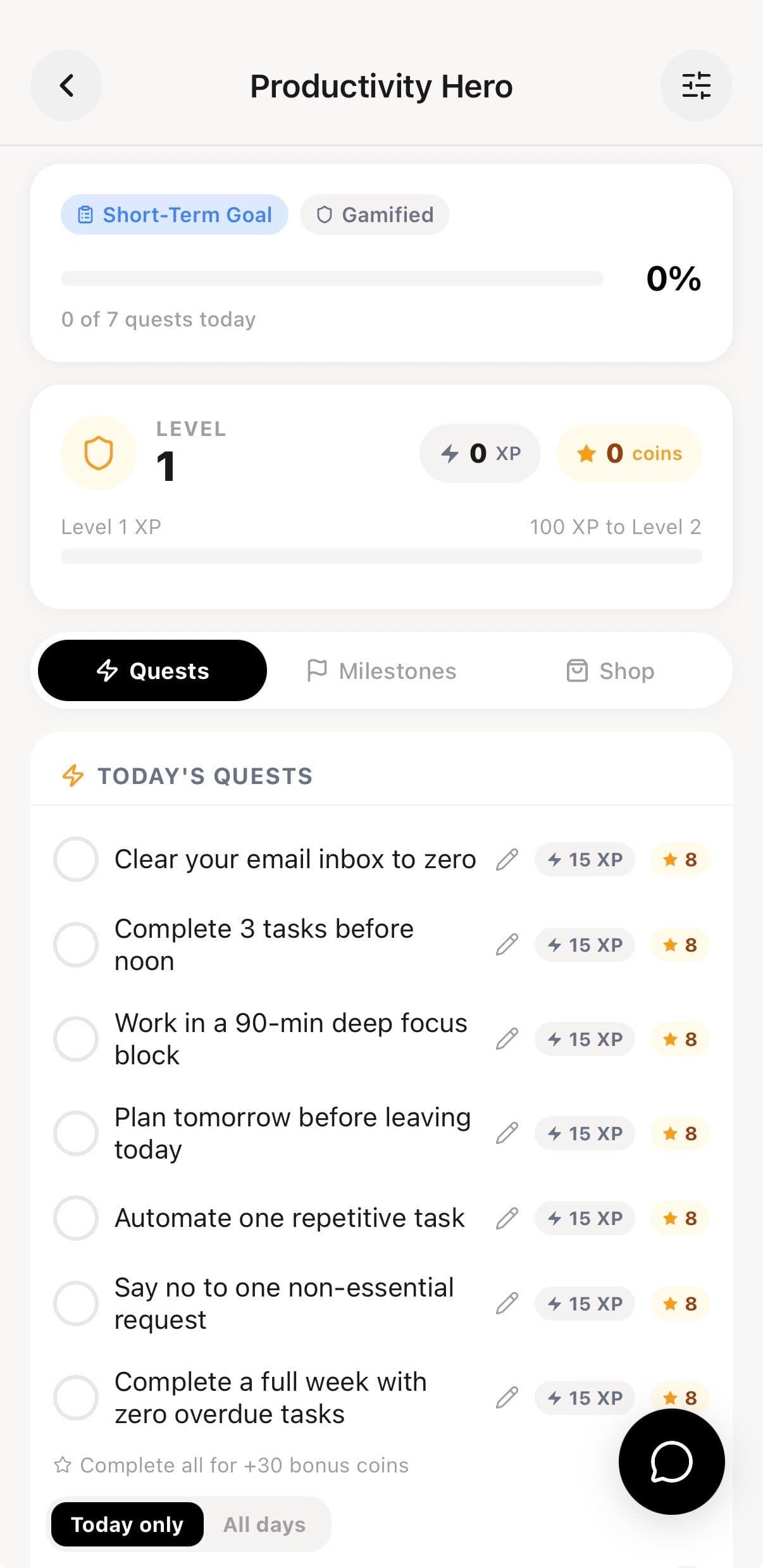This screenshot has height=1568, width=763.
Task: Edit the 'Work in a 90-min deep focus block' quest
Action: [x=506, y=1038]
